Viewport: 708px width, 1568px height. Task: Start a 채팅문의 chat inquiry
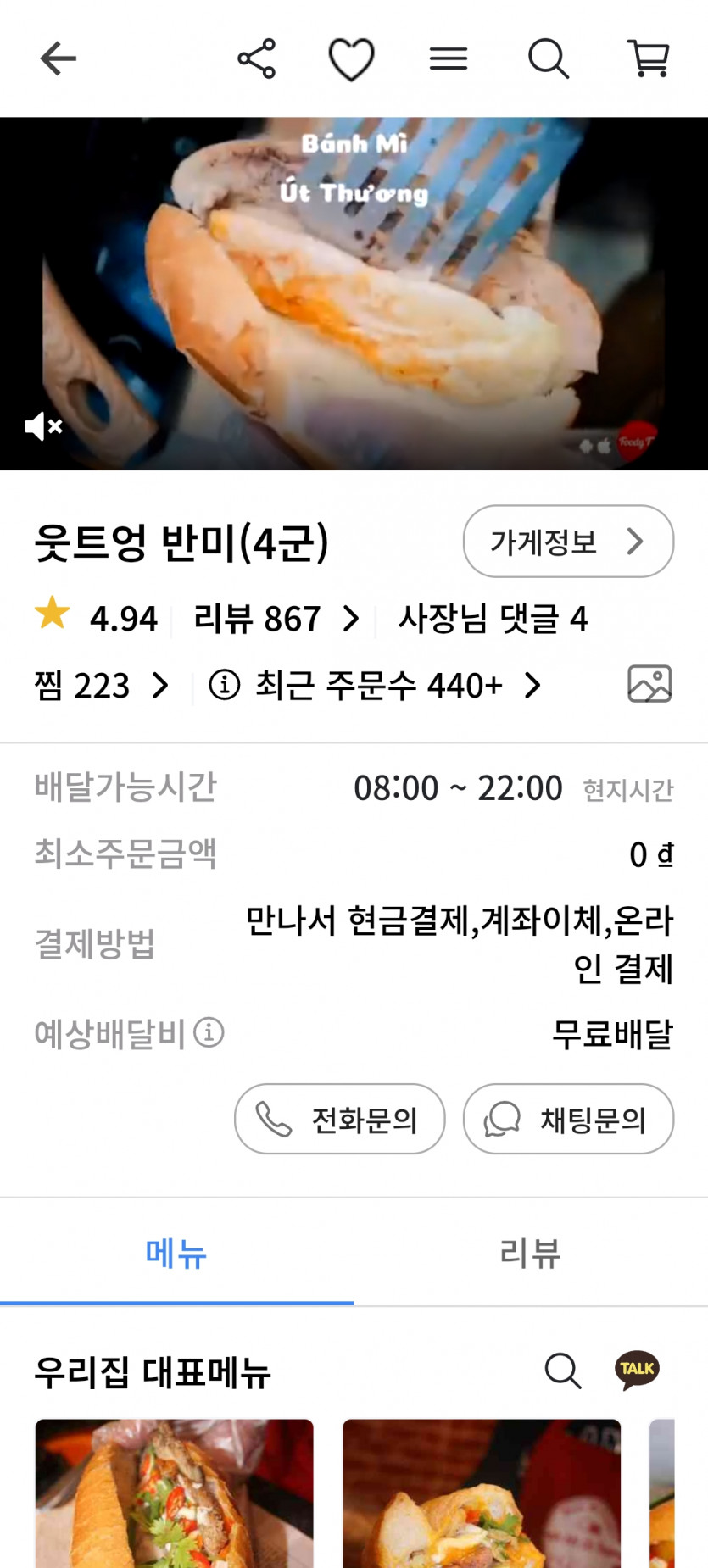click(568, 1119)
